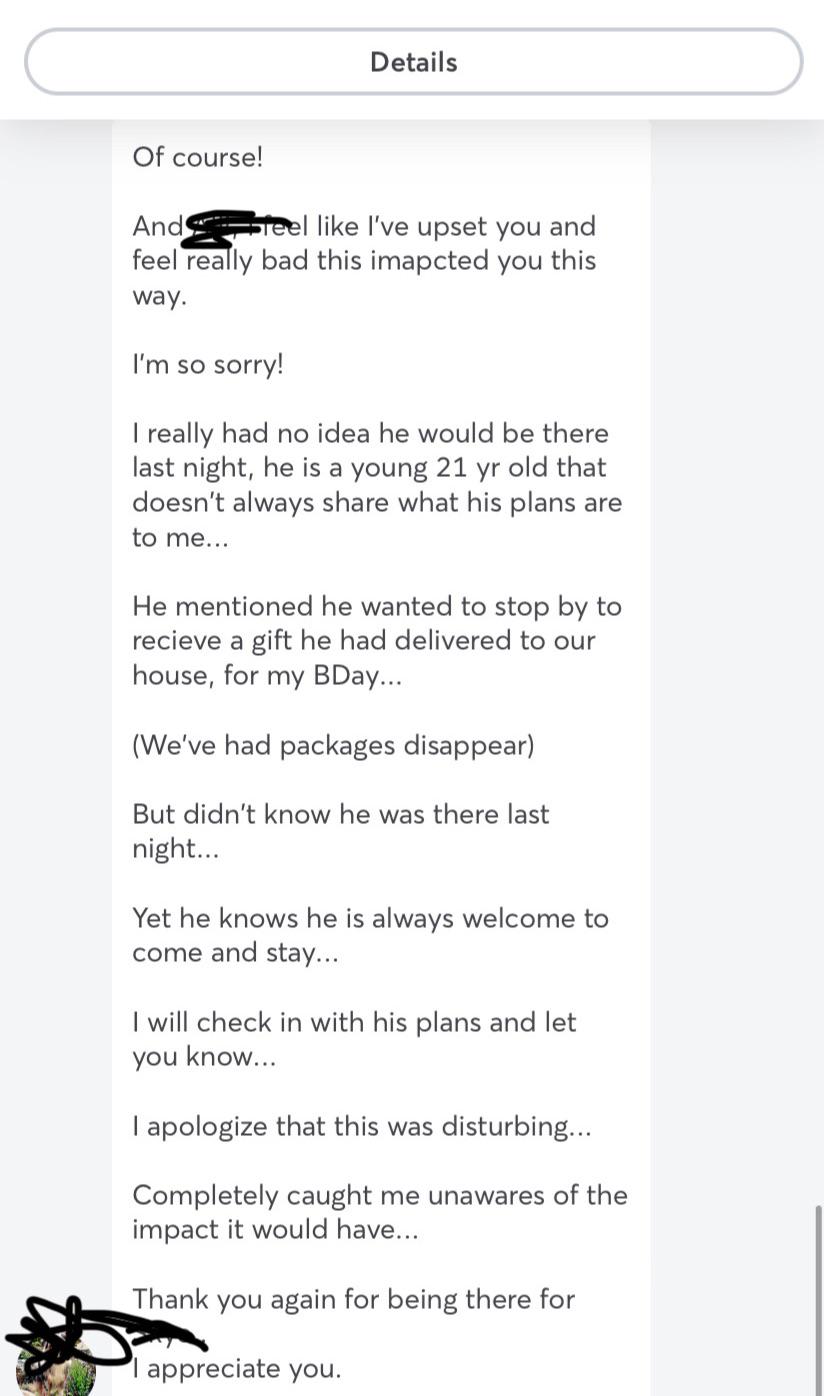Click the "Thank you again for being there" message

point(352,1299)
